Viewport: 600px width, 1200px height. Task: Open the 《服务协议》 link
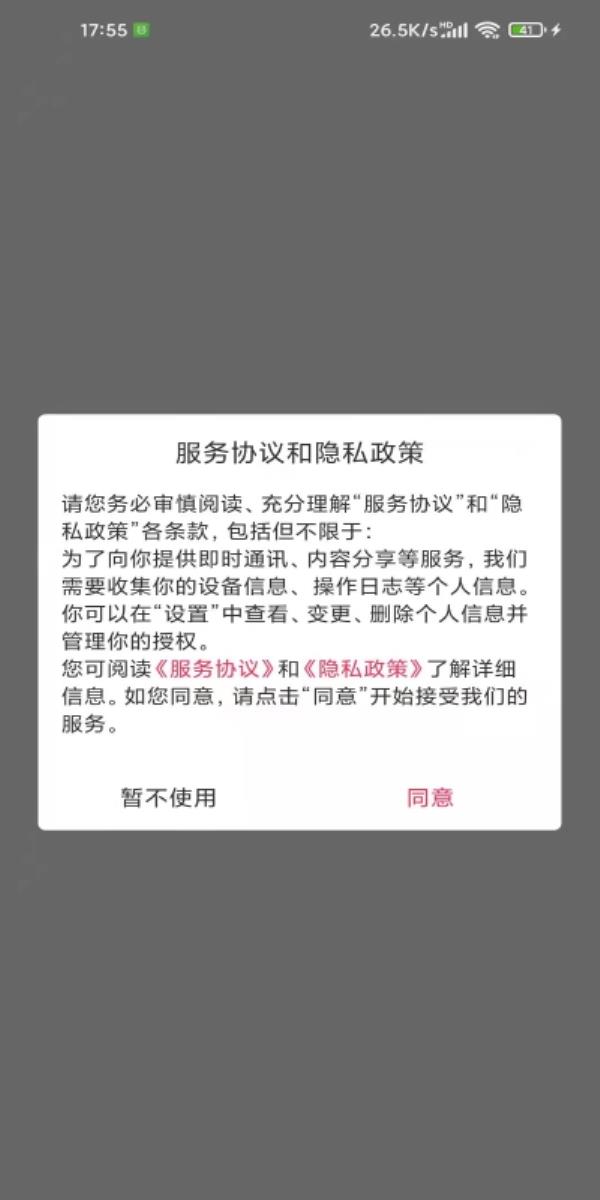coord(215,669)
